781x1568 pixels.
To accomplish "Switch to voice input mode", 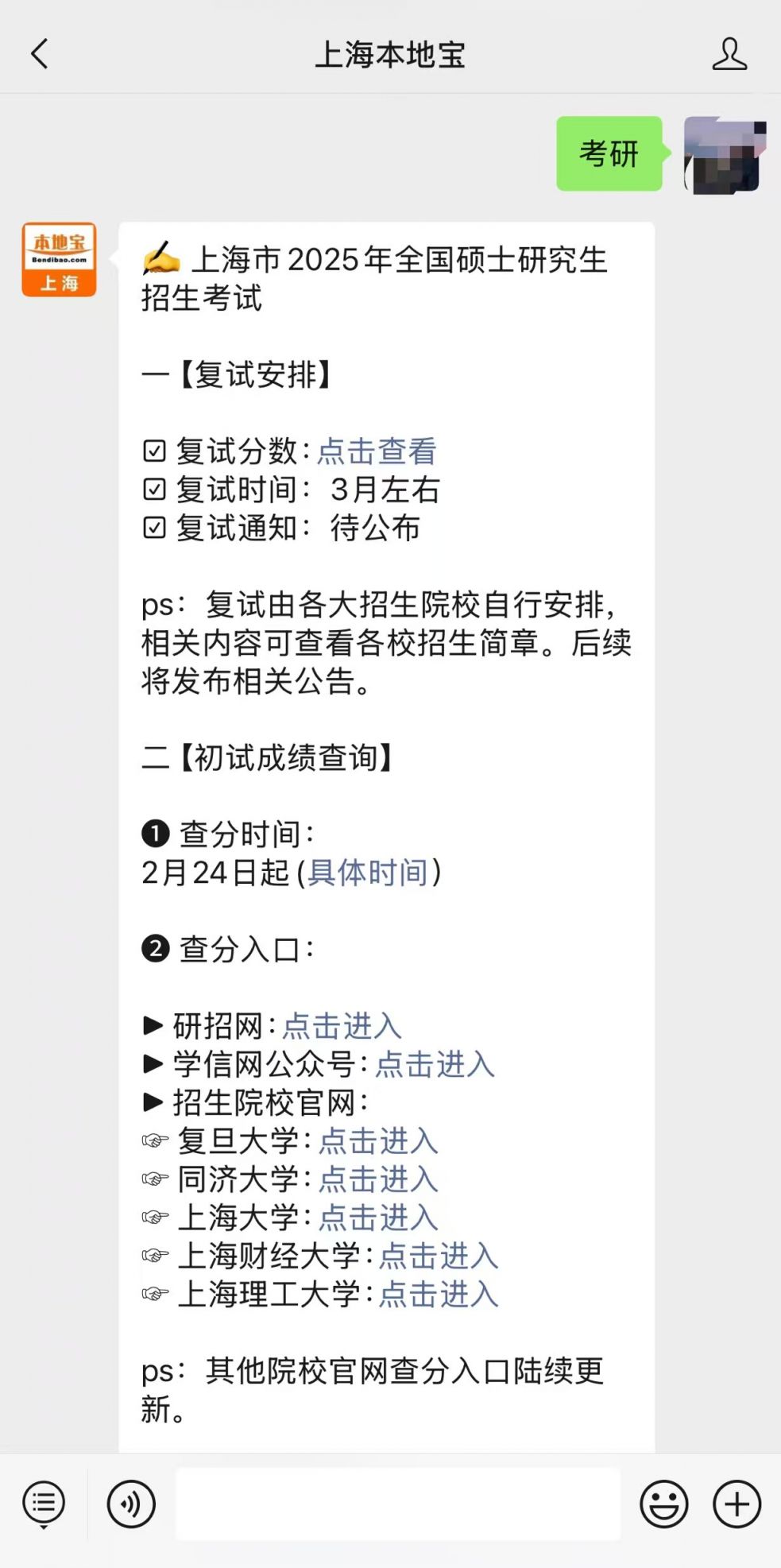I will coord(131,1504).
